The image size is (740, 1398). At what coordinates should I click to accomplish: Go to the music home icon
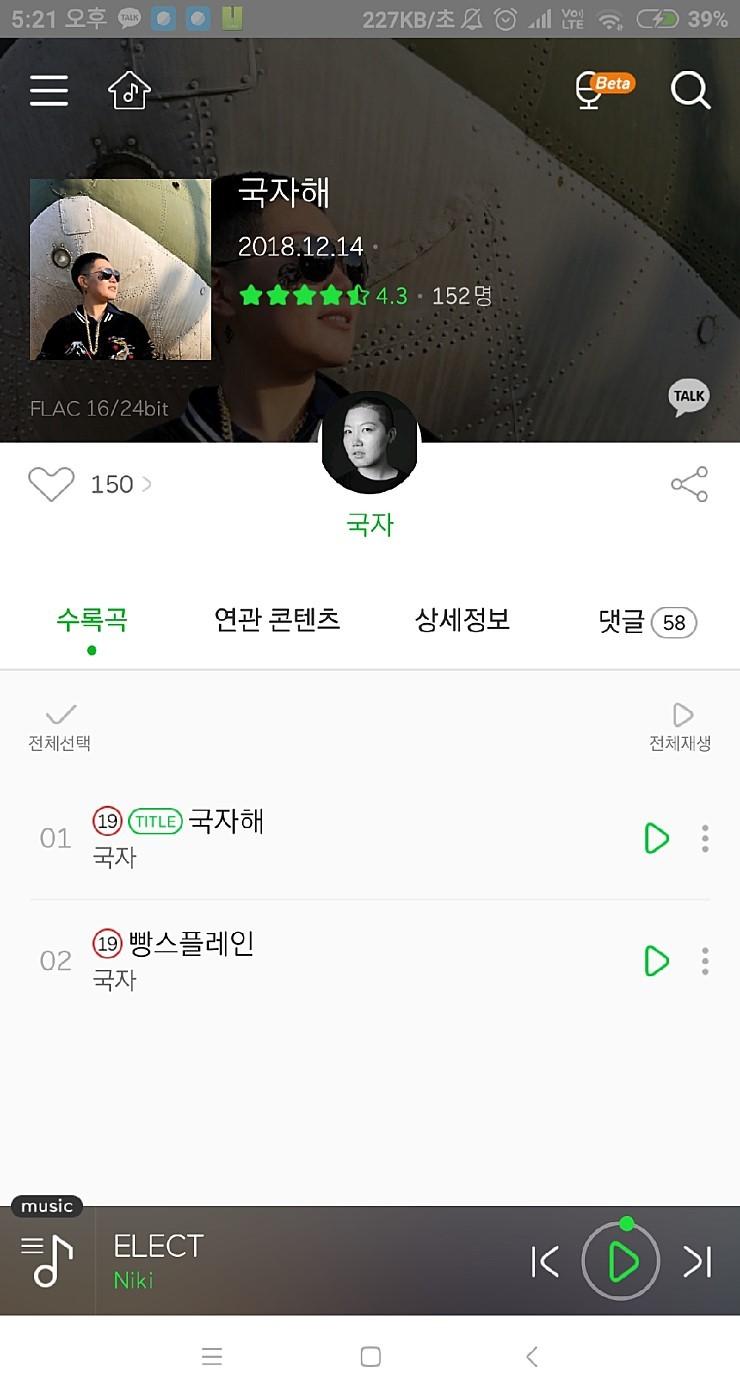(x=129, y=91)
